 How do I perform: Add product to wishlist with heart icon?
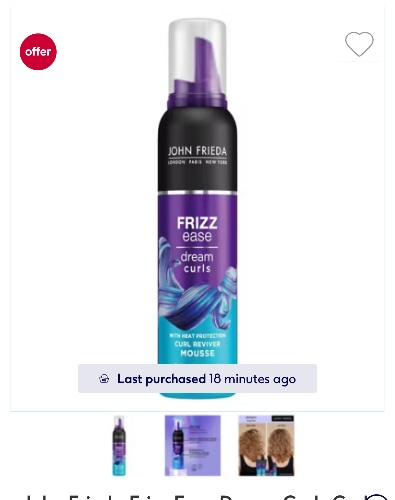(x=359, y=44)
